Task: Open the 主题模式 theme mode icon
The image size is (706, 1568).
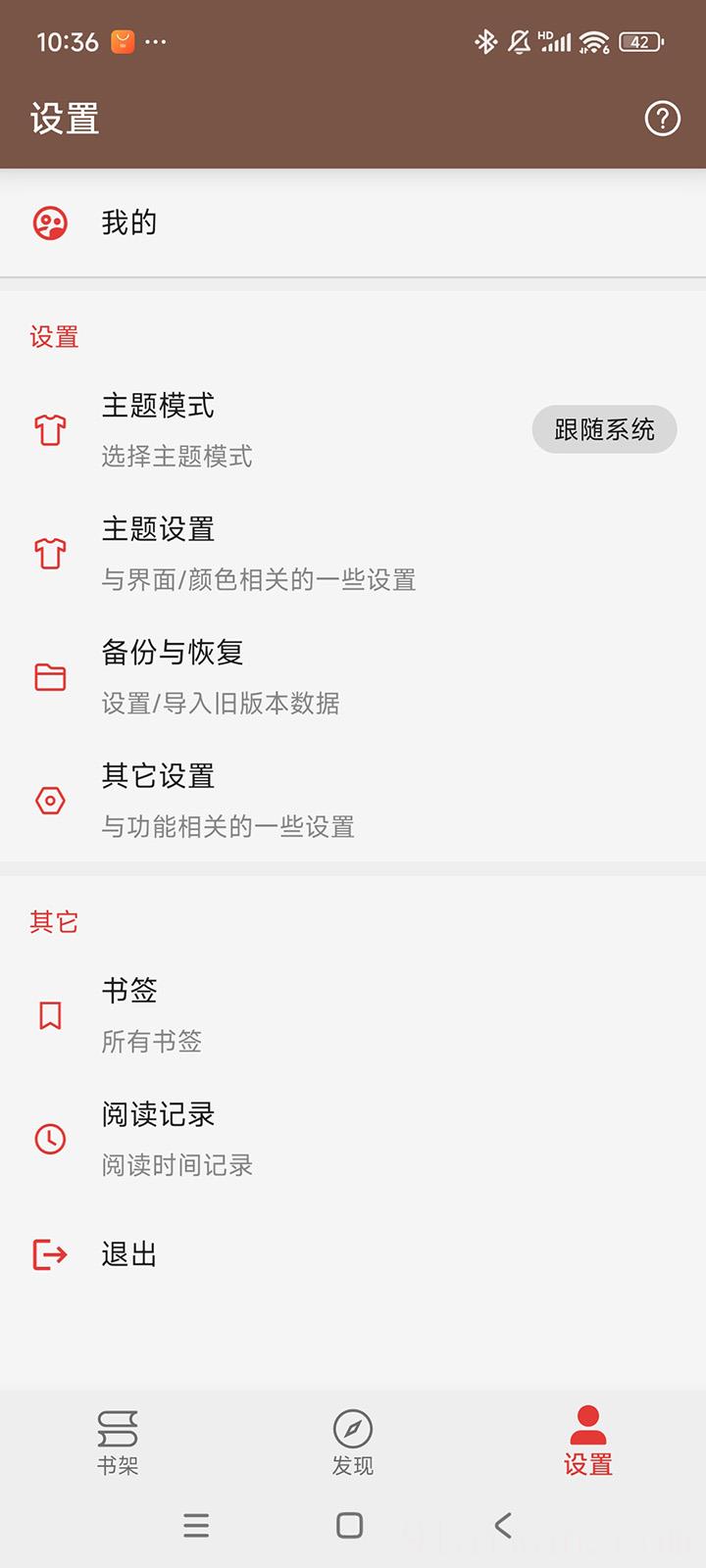Action: pyautogui.click(x=50, y=429)
